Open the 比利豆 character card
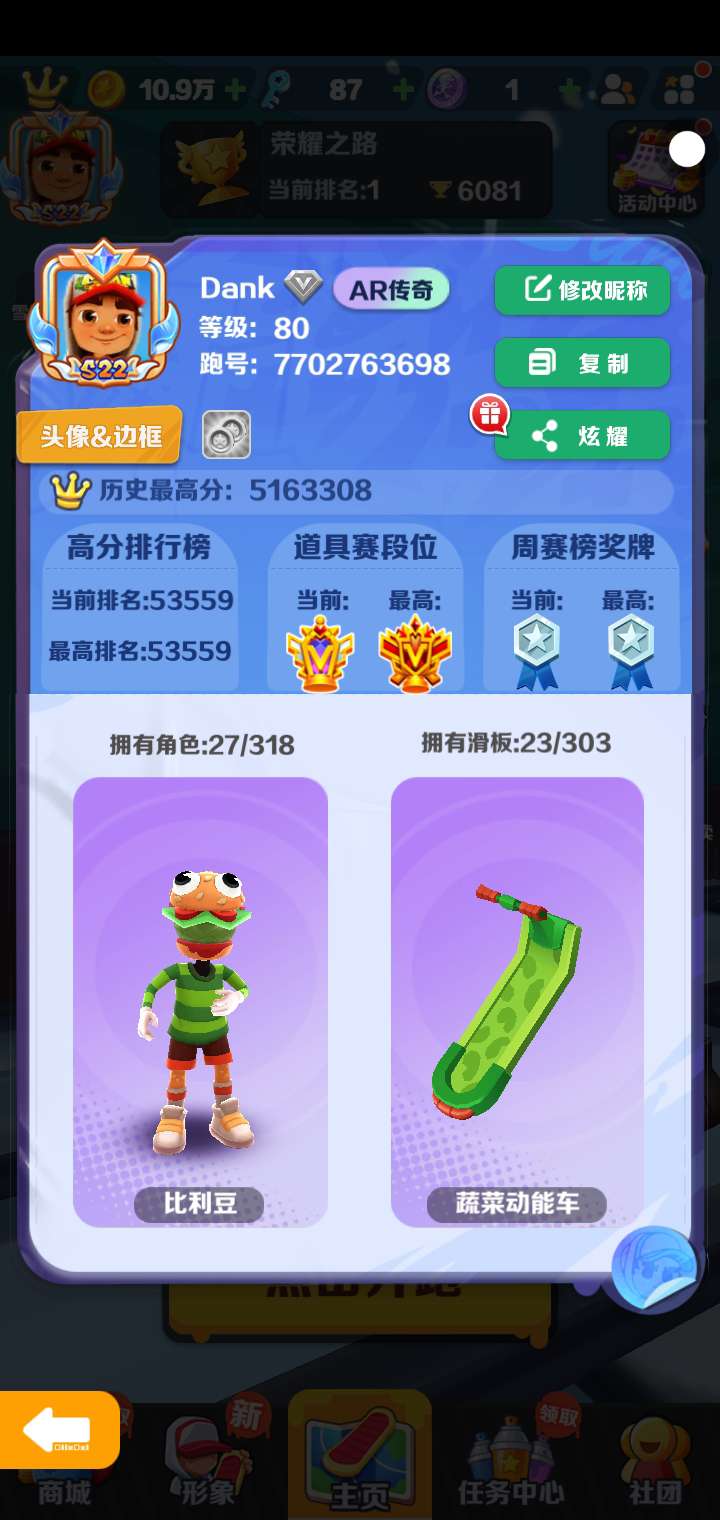The width and height of the screenshot is (720, 1520). click(200, 1000)
